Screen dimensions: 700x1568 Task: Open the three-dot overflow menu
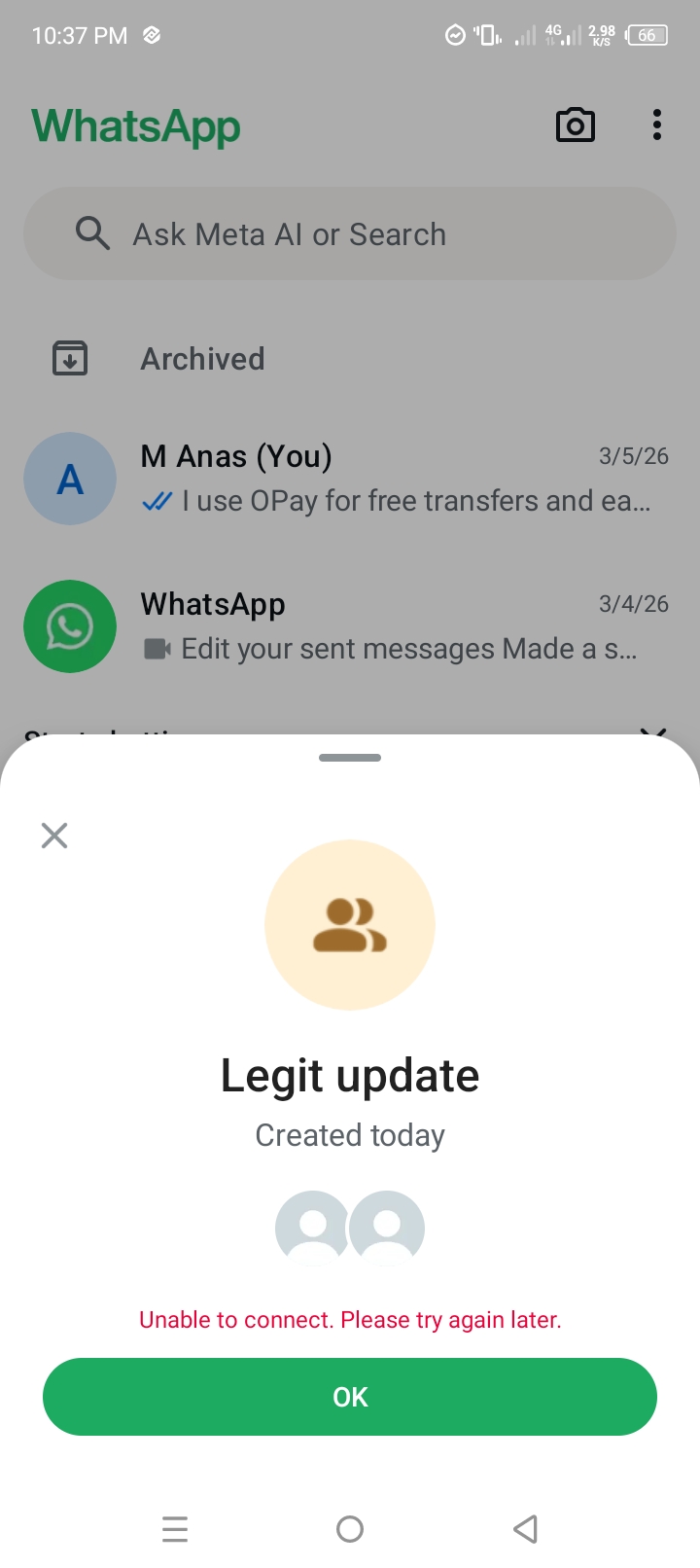click(657, 125)
